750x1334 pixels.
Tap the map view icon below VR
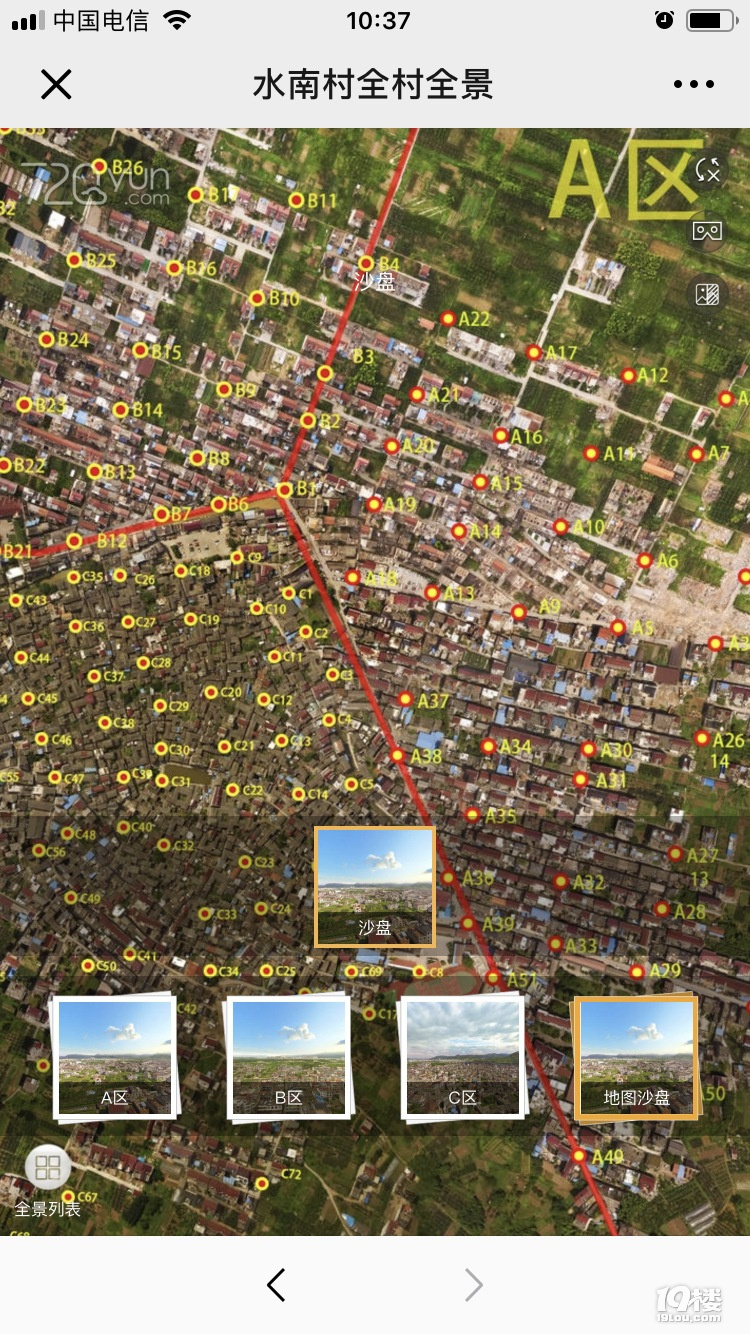coord(708,294)
